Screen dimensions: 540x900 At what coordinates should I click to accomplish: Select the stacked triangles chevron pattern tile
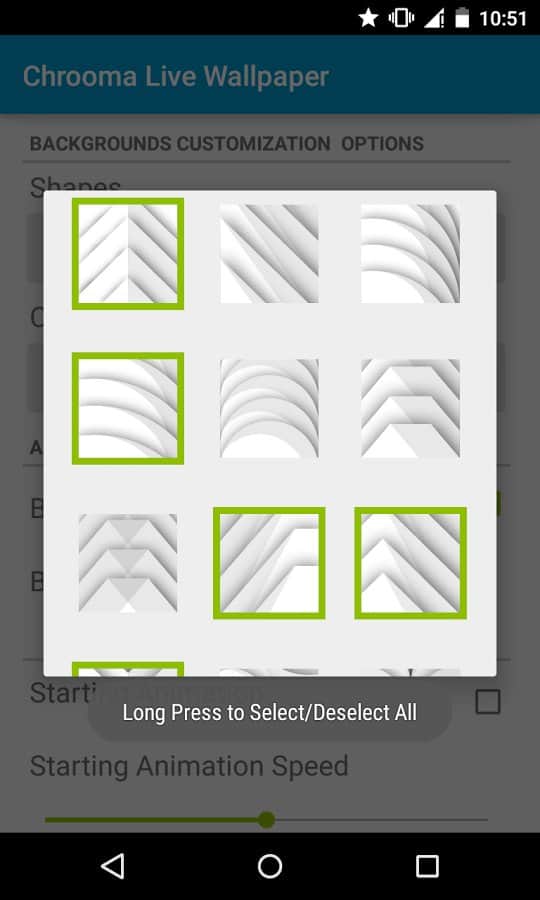coord(128,563)
